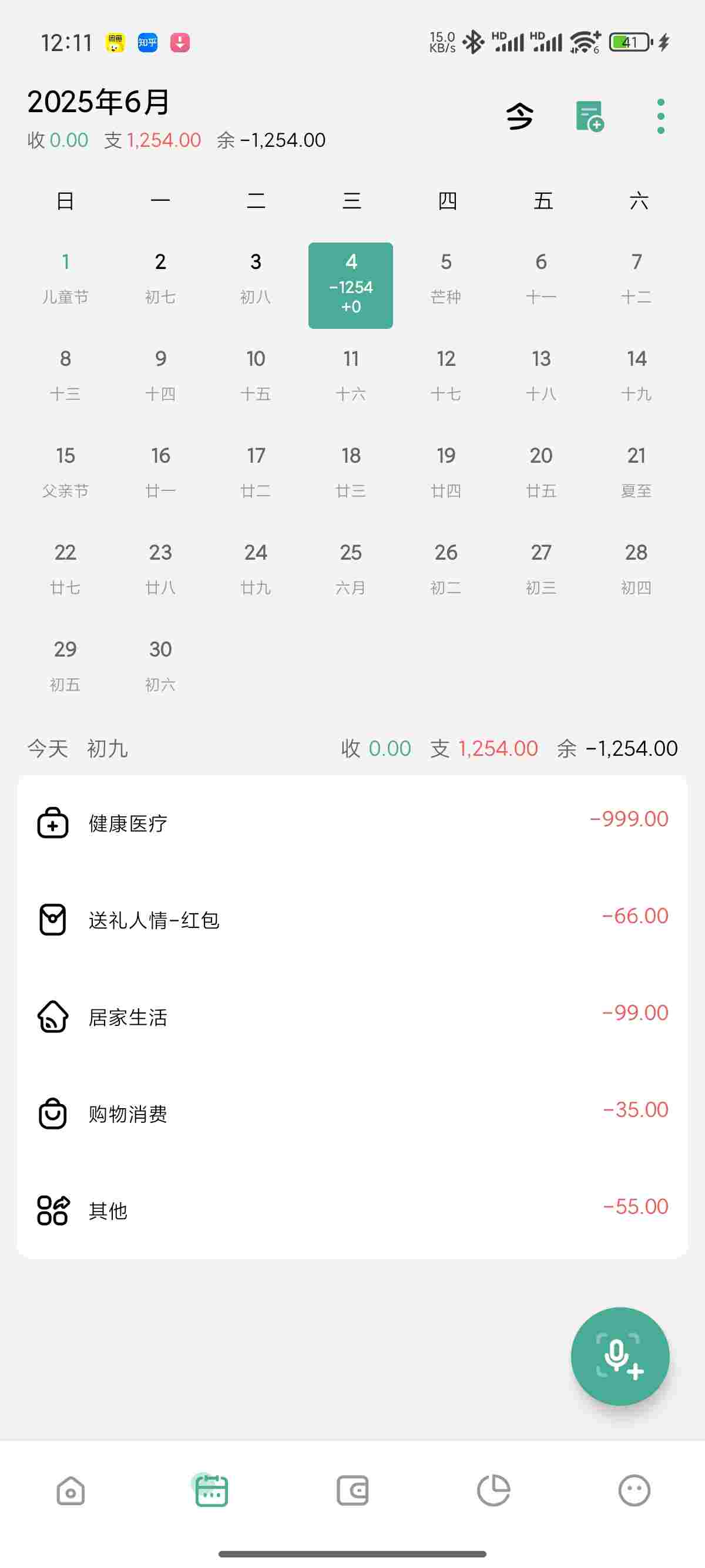Start voice bookkeeping with the microphone button
Viewport: 705px width, 1568px height.
point(620,1356)
